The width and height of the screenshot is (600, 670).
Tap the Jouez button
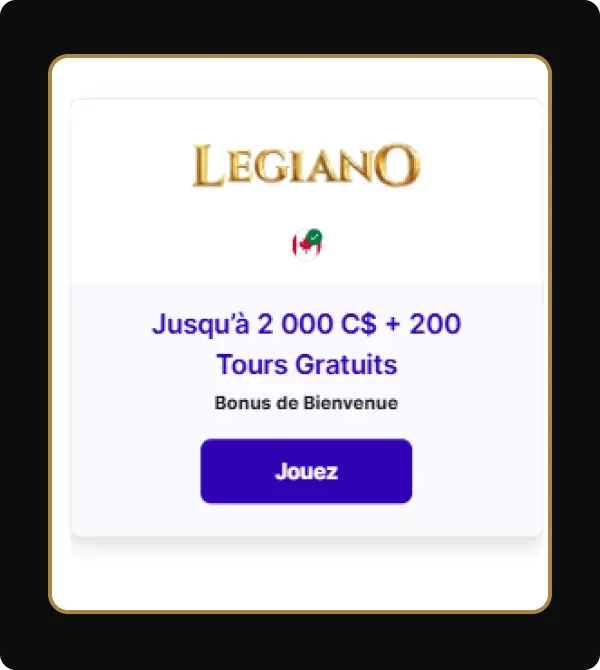coord(306,471)
